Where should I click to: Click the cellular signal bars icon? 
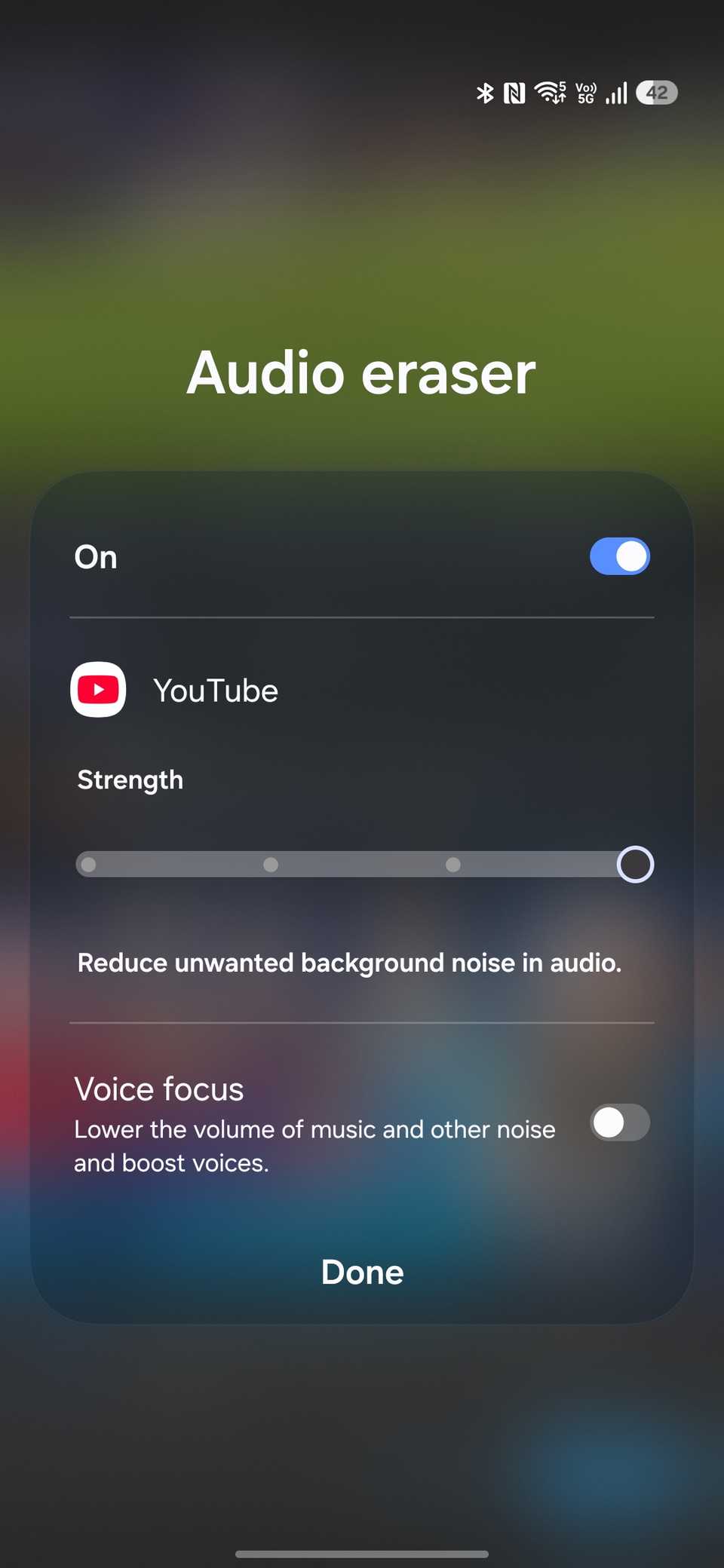pos(617,92)
